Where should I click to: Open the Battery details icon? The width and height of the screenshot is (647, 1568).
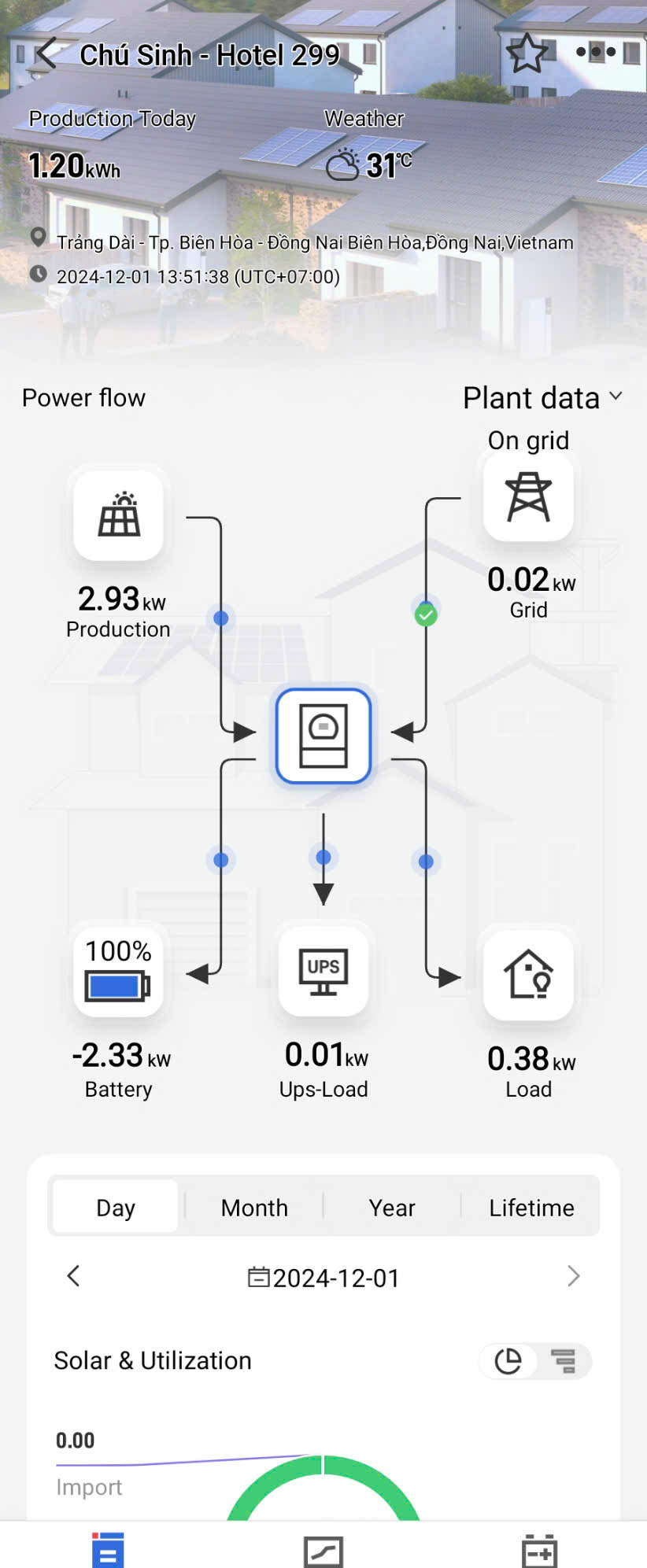click(x=118, y=972)
